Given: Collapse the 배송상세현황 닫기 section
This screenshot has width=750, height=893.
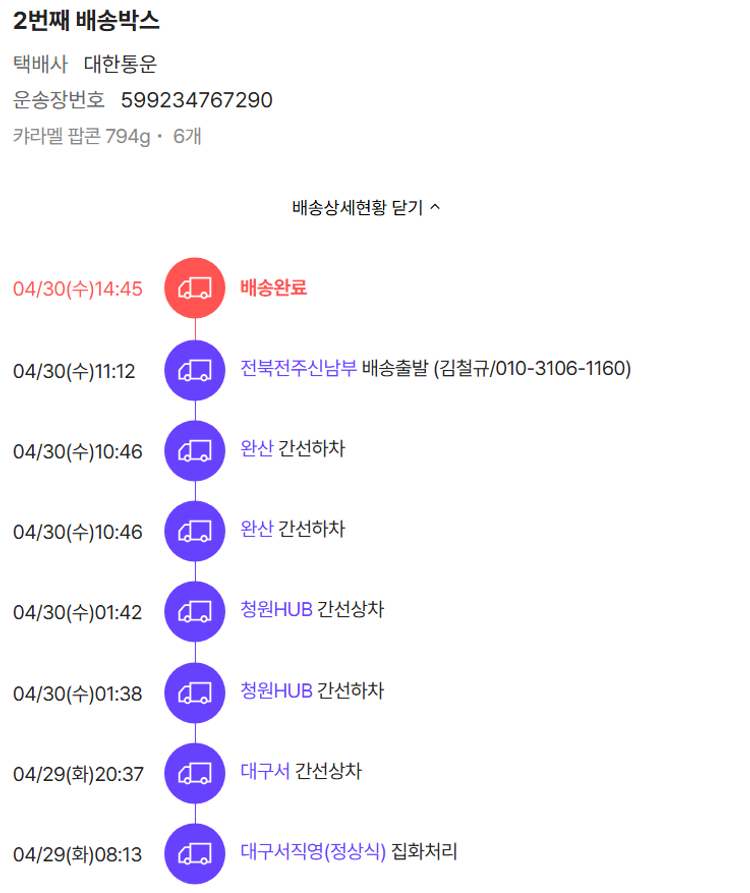Looking at the screenshot, I should click(x=366, y=208).
